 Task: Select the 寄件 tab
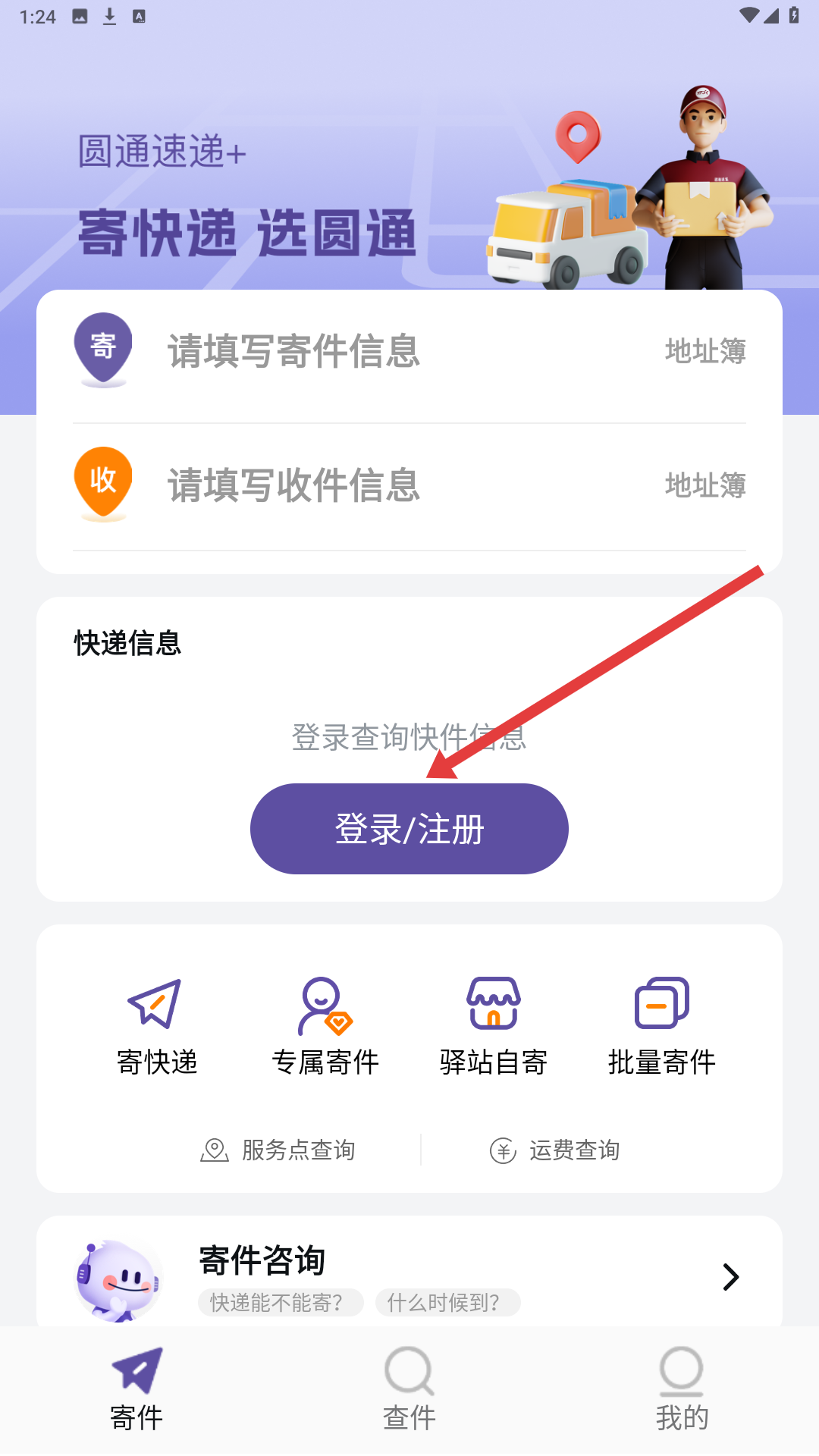[x=136, y=1389]
